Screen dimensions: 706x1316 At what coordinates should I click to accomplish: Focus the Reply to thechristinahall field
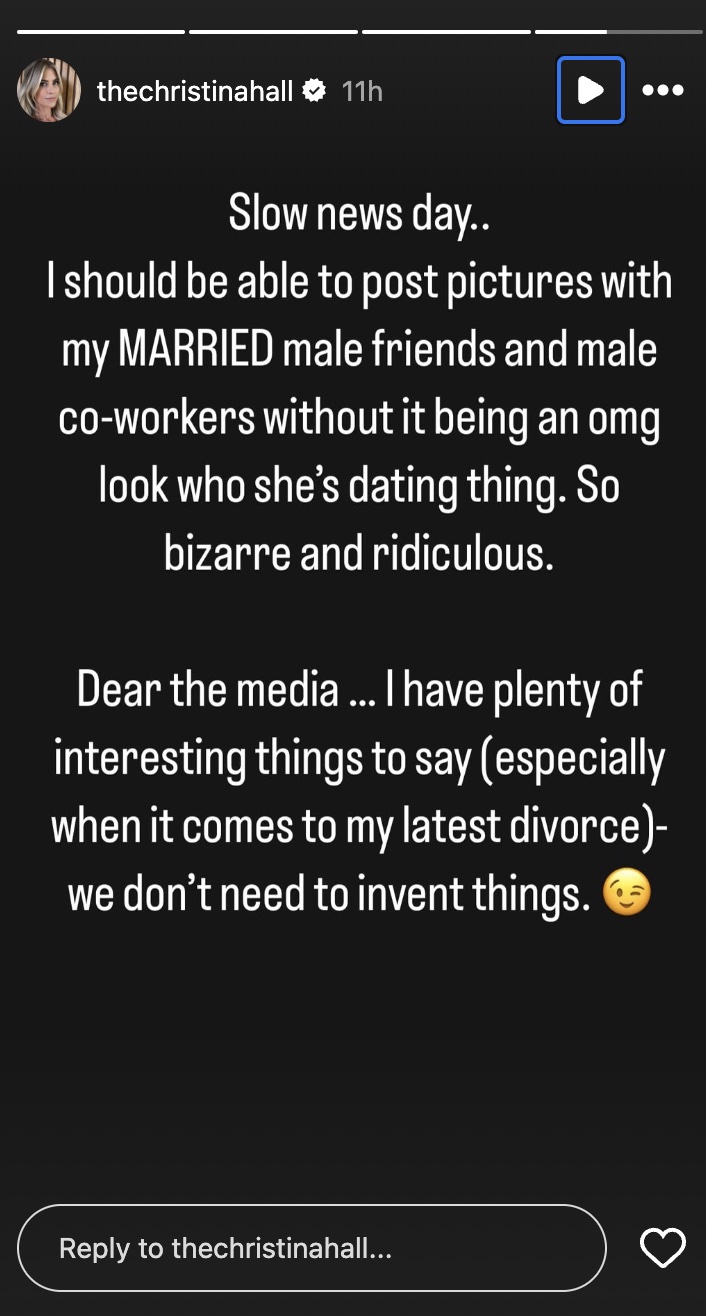tap(312, 1248)
